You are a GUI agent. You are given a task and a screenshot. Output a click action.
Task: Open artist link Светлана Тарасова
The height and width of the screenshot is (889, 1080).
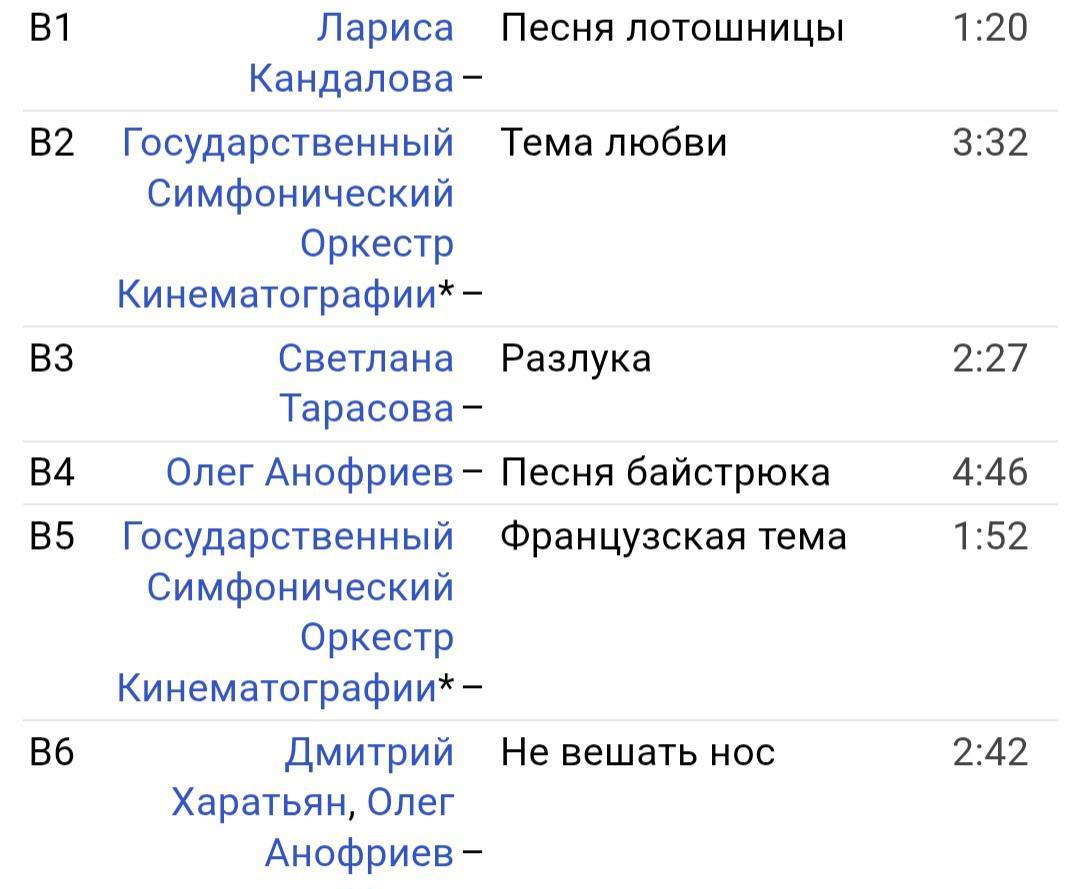pyautogui.click(x=366, y=383)
